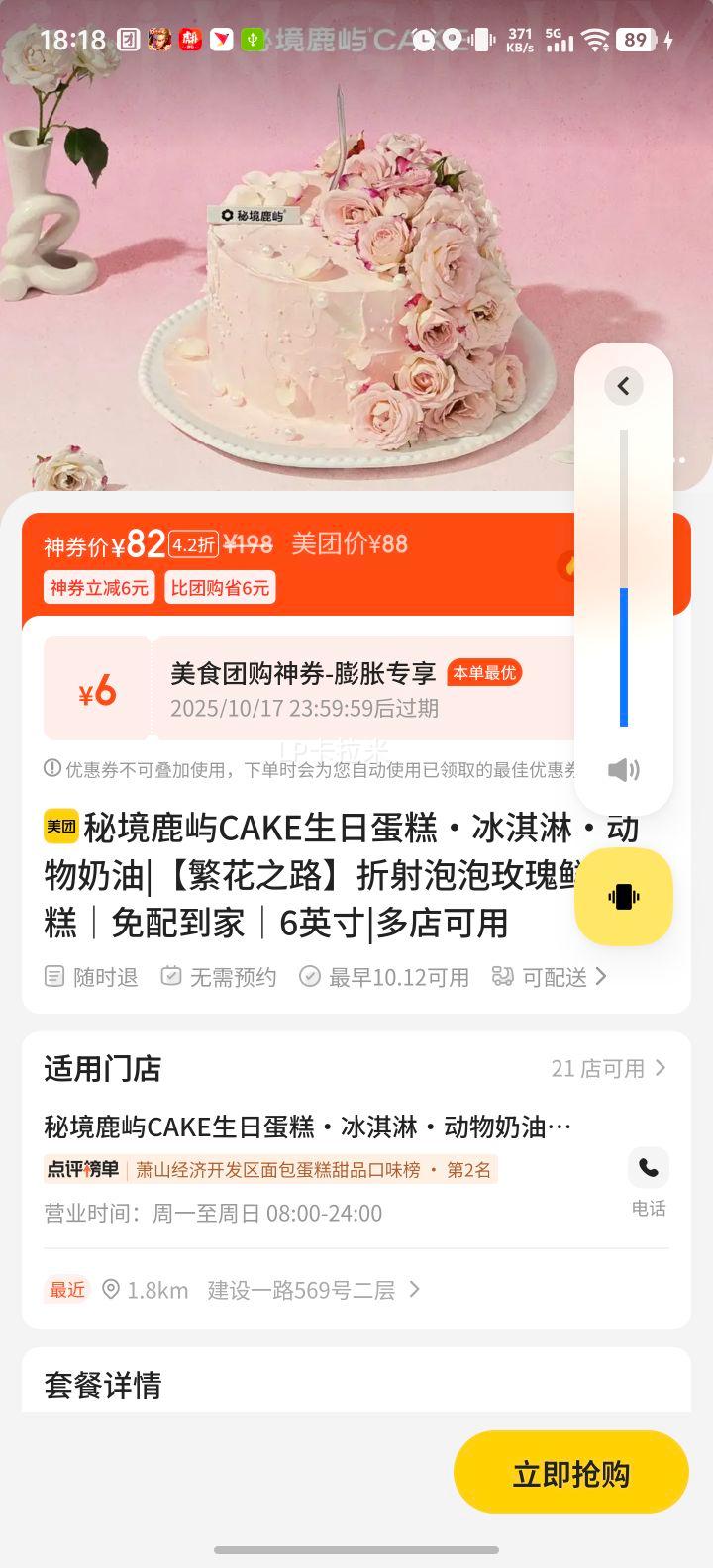Image resolution: width=713 pixels, height=1568 pixels.
Task: Open the 21店可用 store list
Action: (608, 1068)
